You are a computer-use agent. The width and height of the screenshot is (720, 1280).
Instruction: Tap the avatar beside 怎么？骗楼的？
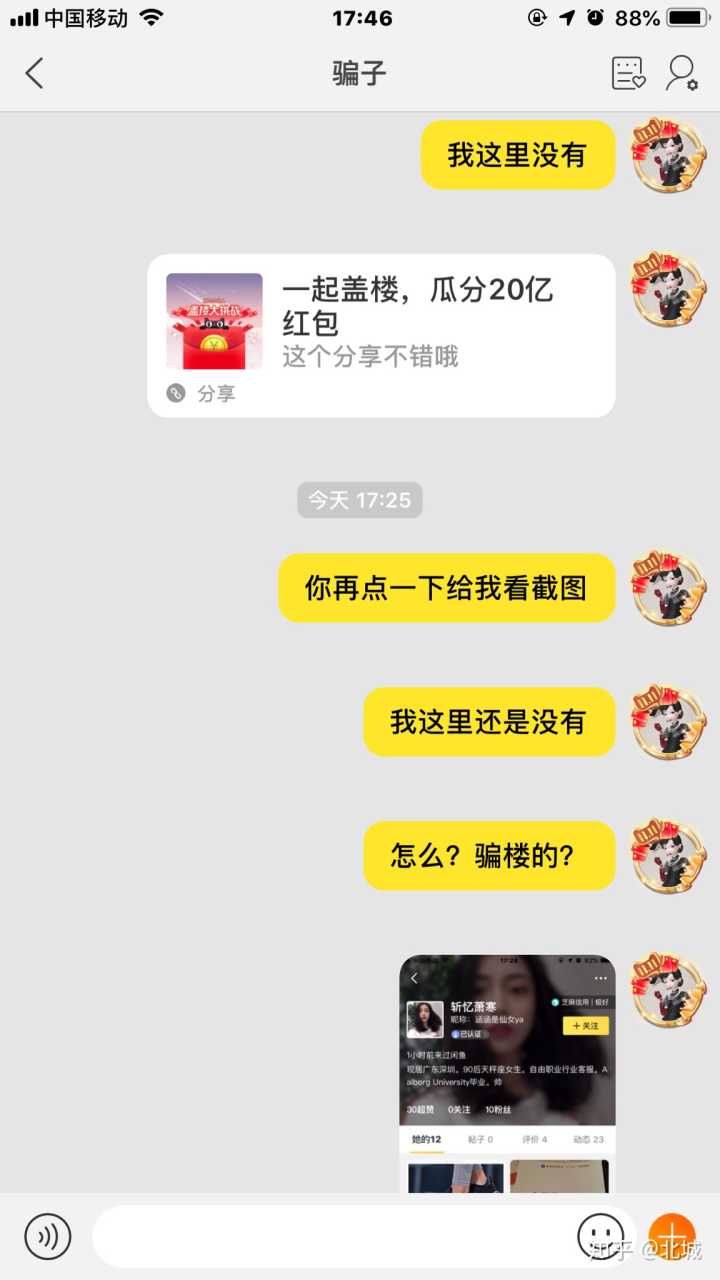(668, 856)
